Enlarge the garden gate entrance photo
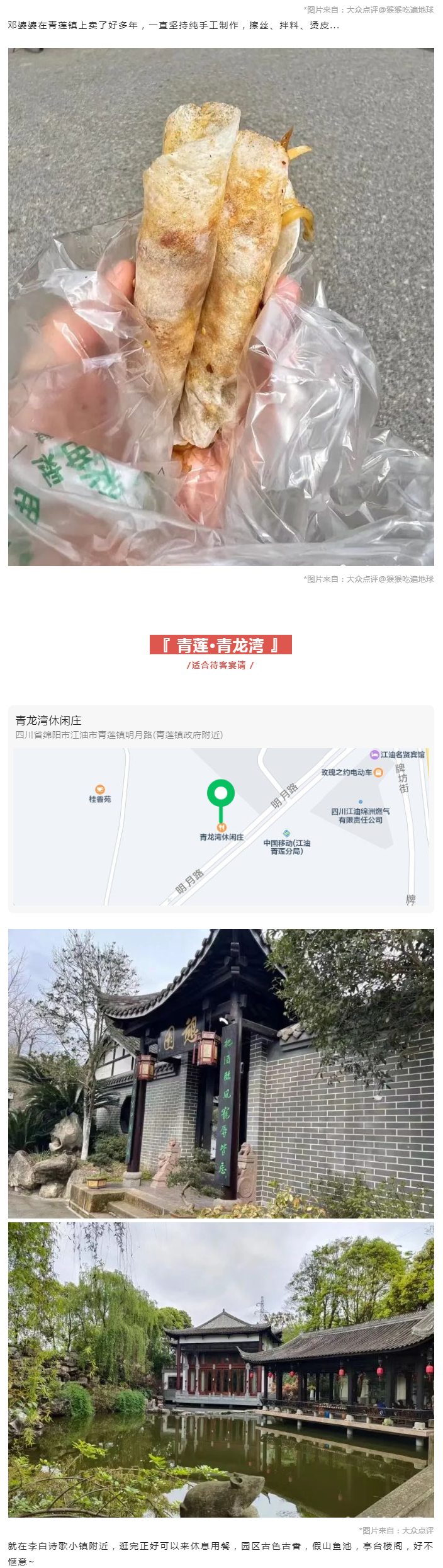This screenshot has width=443, height=1568. [221, 1073]
